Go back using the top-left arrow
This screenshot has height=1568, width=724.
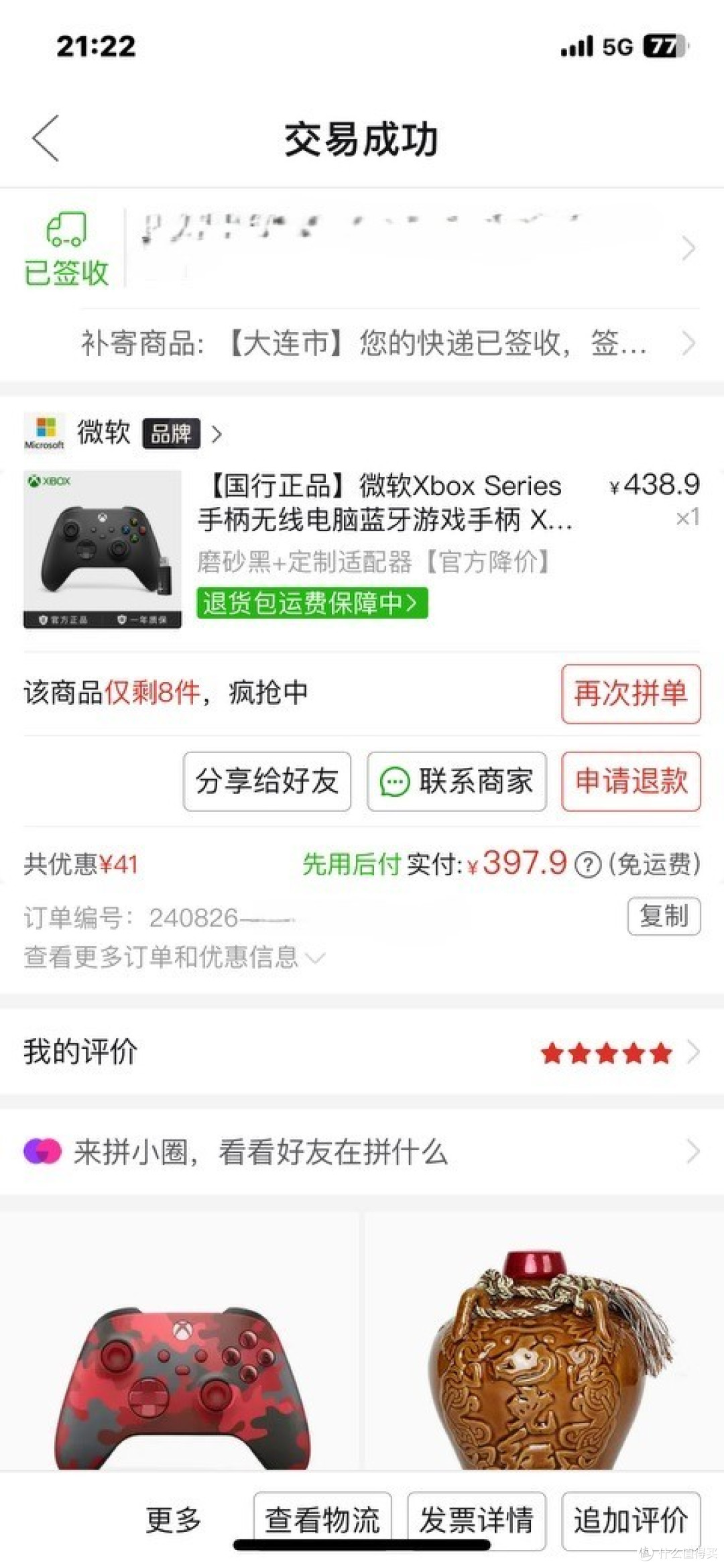(x=46, y=138)
